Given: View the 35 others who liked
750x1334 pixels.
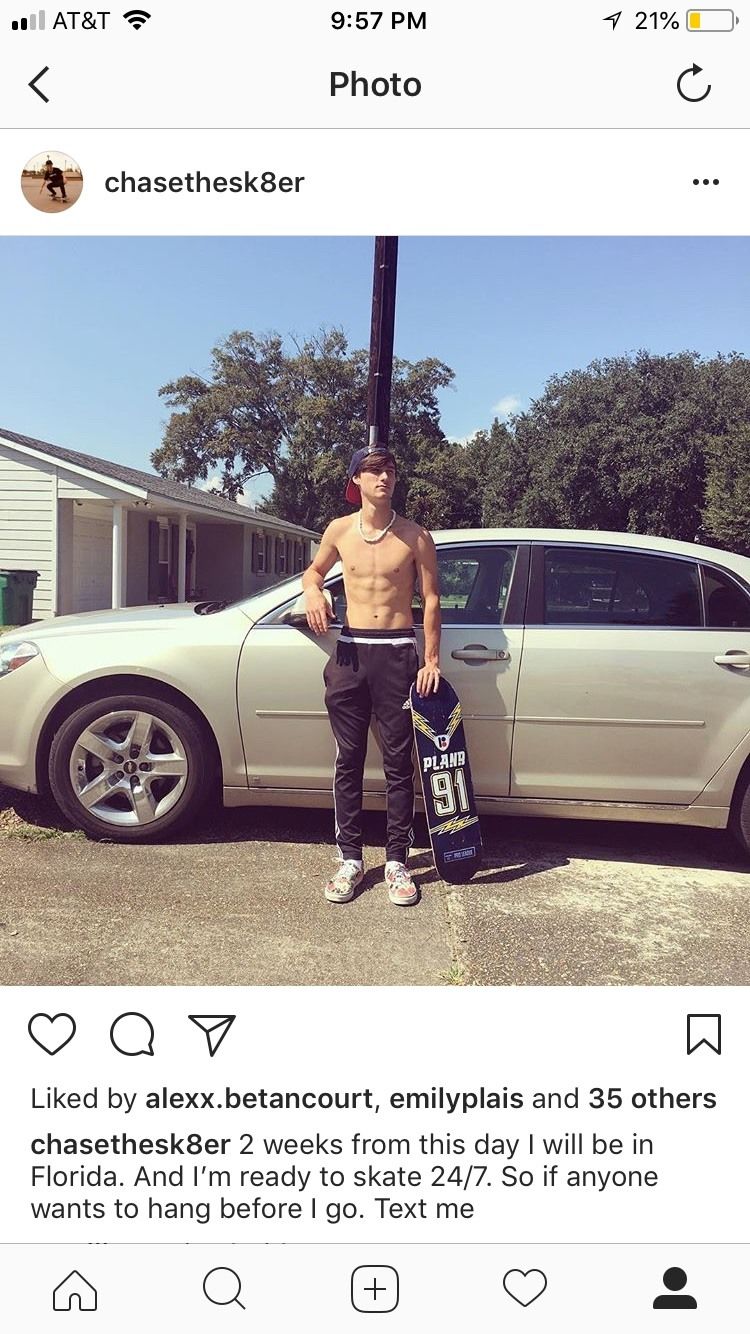Looking at the screenshot, I should [x=652, y=1098].
